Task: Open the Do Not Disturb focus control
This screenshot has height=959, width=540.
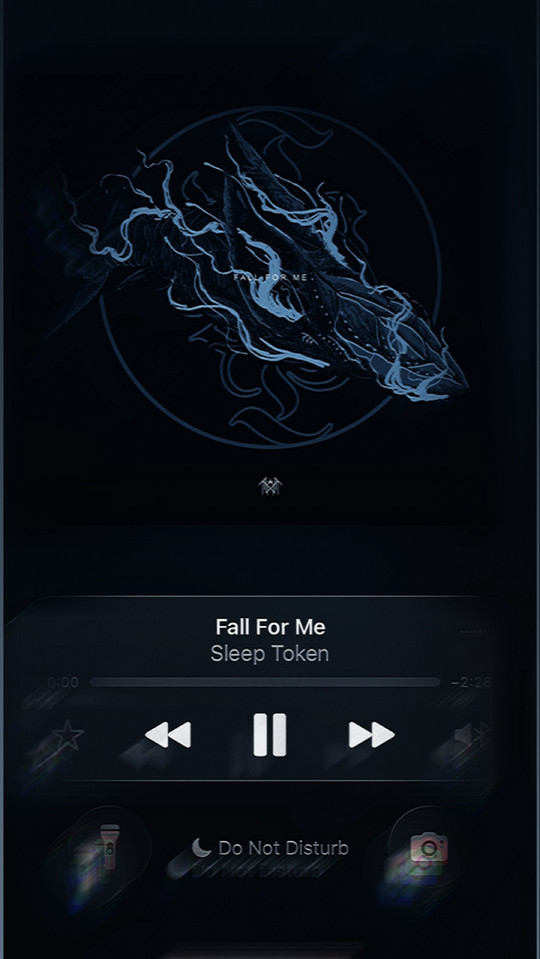Action: (270, 848)
